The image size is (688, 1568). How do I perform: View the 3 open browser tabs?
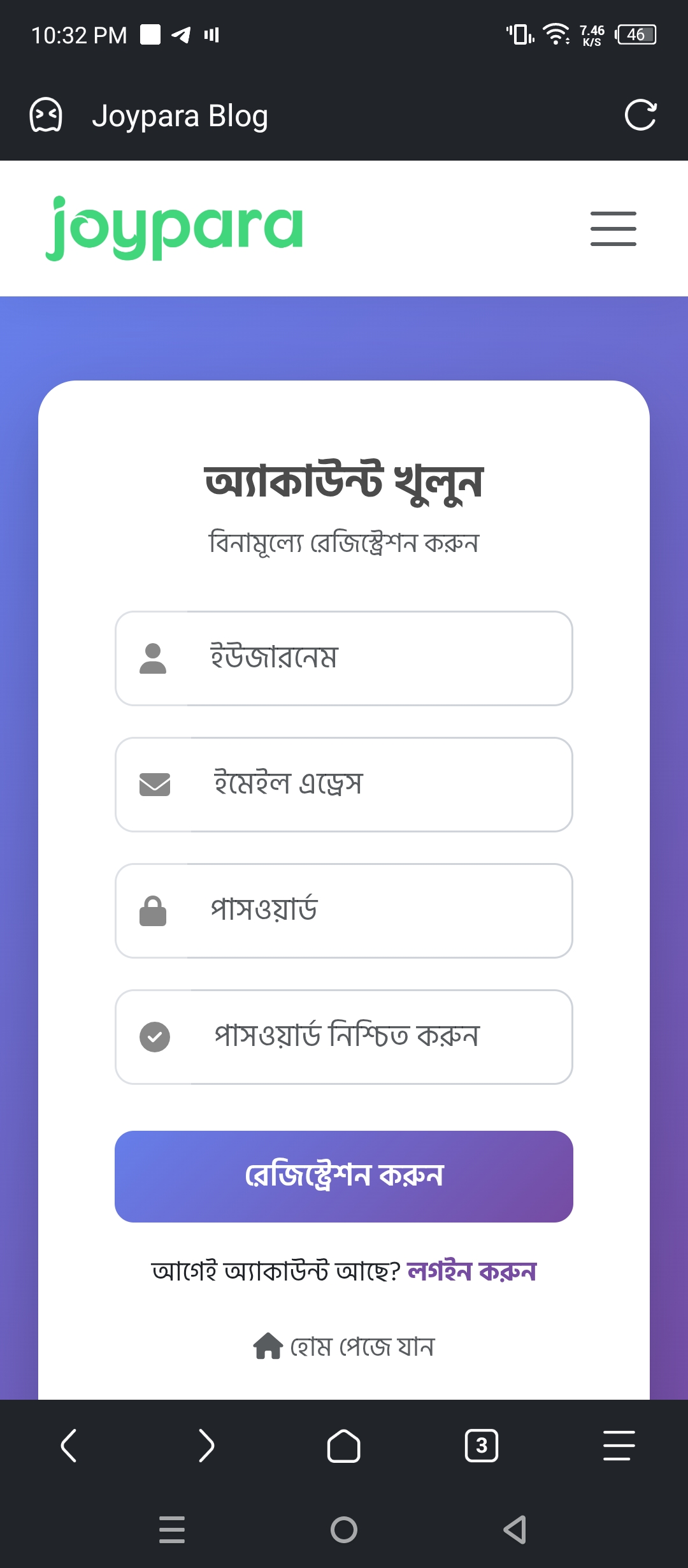[x=482, y=1446]
